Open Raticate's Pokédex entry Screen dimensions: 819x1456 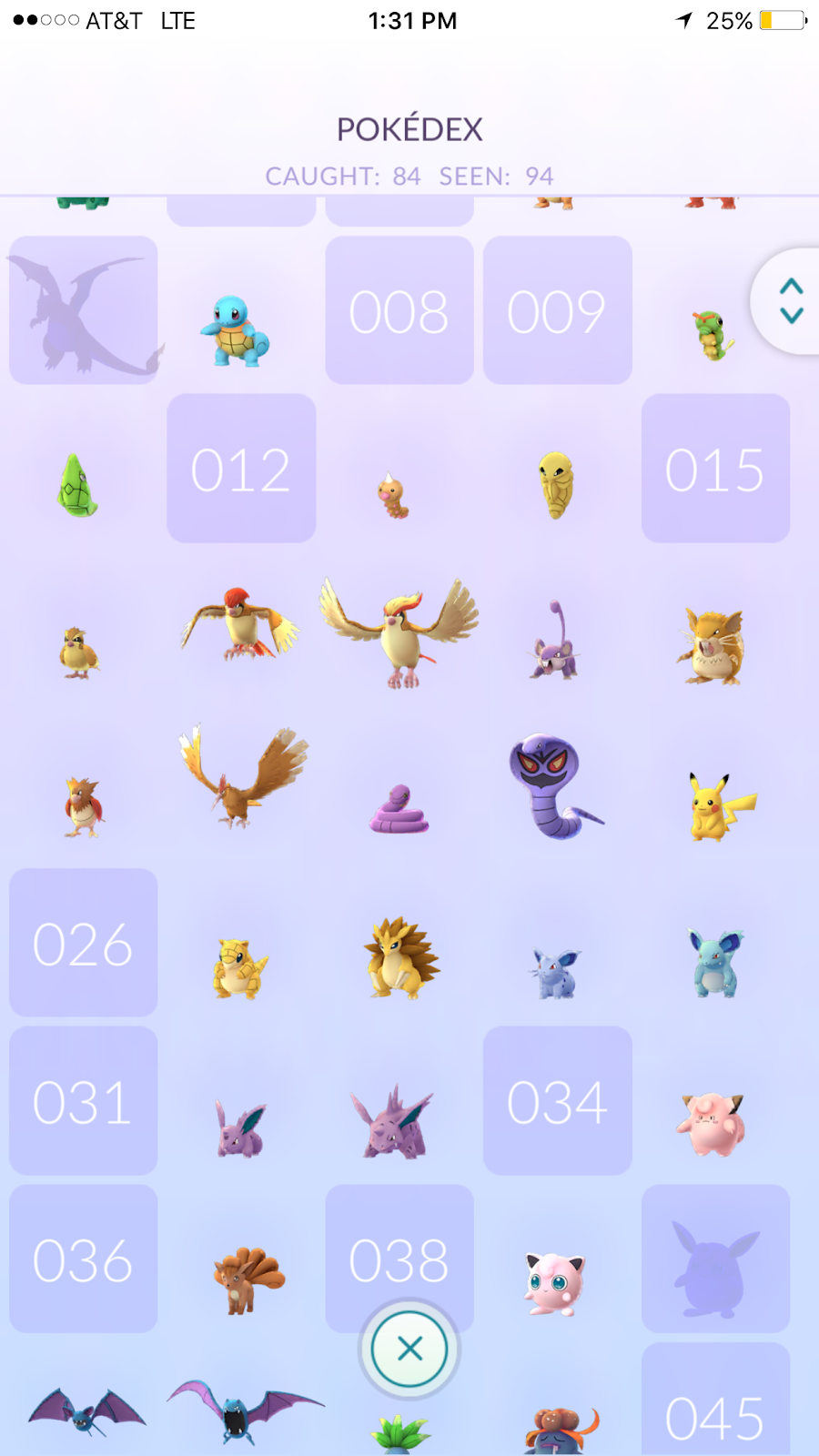click(x=714, y=646)
